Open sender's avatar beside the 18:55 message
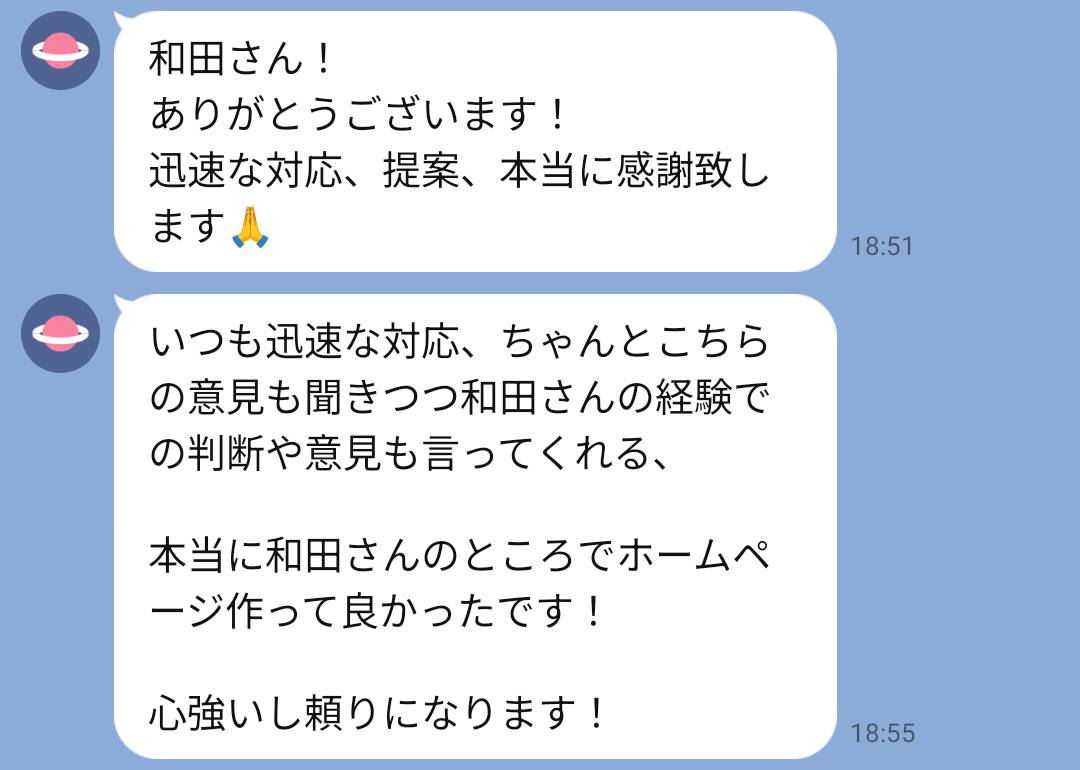The image size is (1080, 770). (x=60, y=333)
